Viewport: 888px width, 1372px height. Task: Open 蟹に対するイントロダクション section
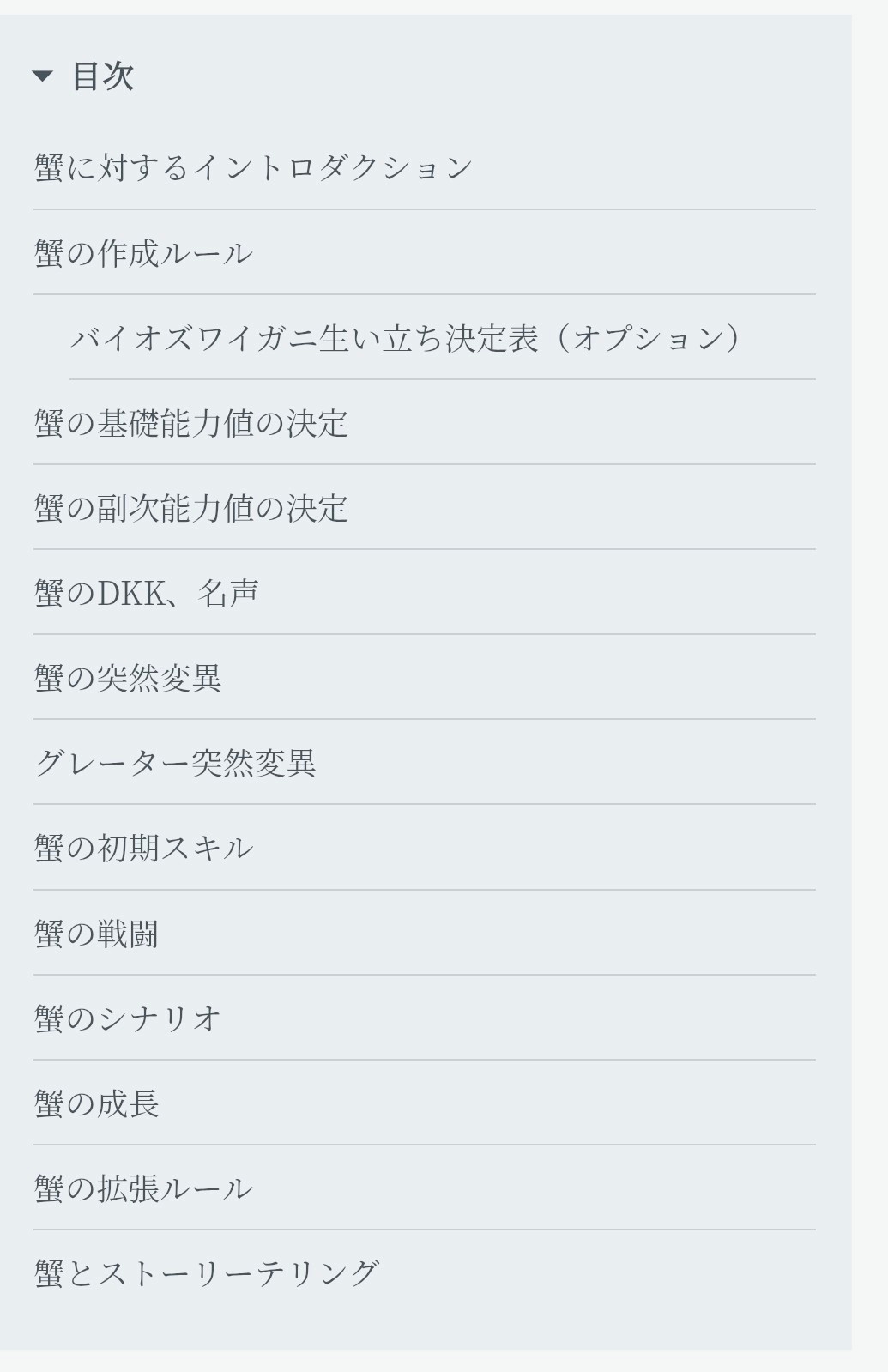[253, 167]
